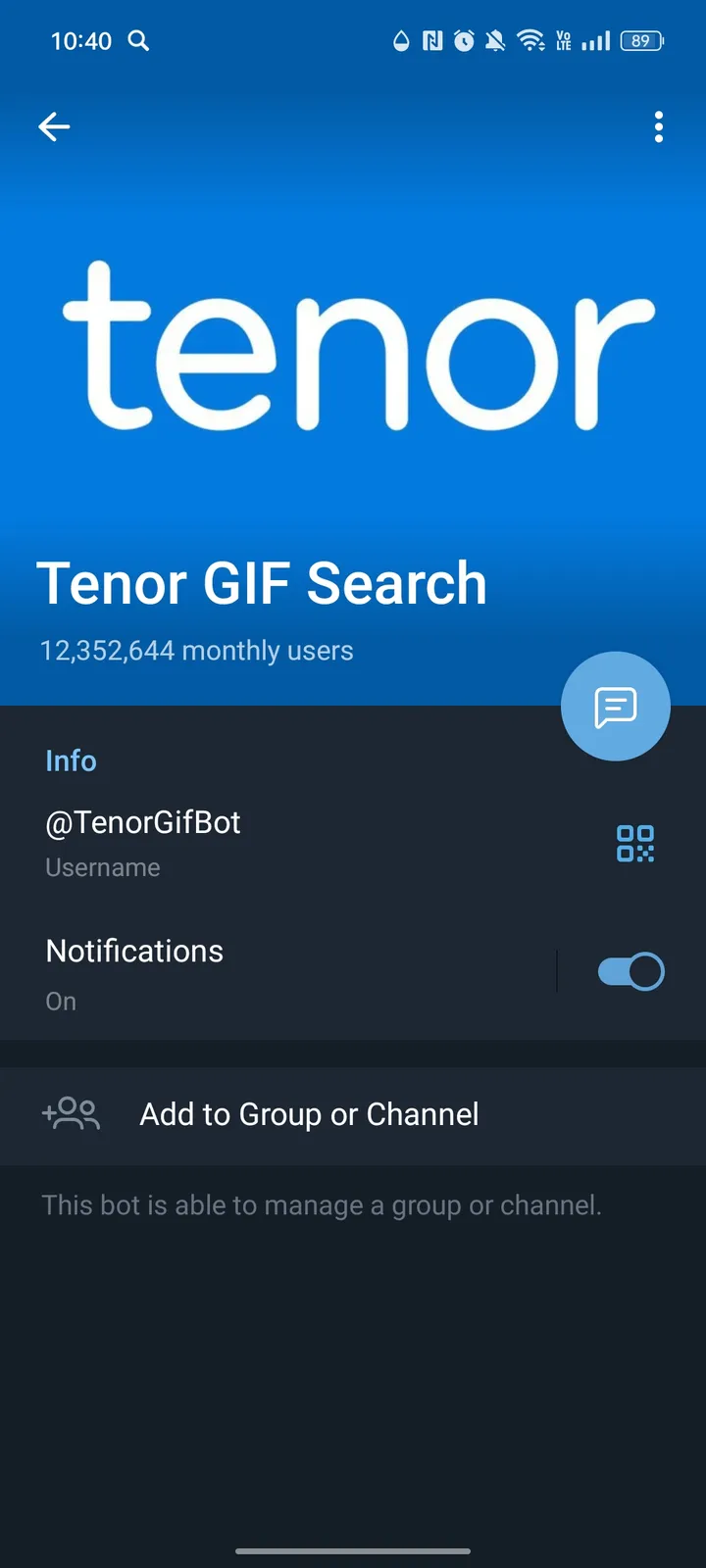Switch the Notifications control to disabled
The image size is (706, 1568).
pyautogui.click(x=630, y=970)
